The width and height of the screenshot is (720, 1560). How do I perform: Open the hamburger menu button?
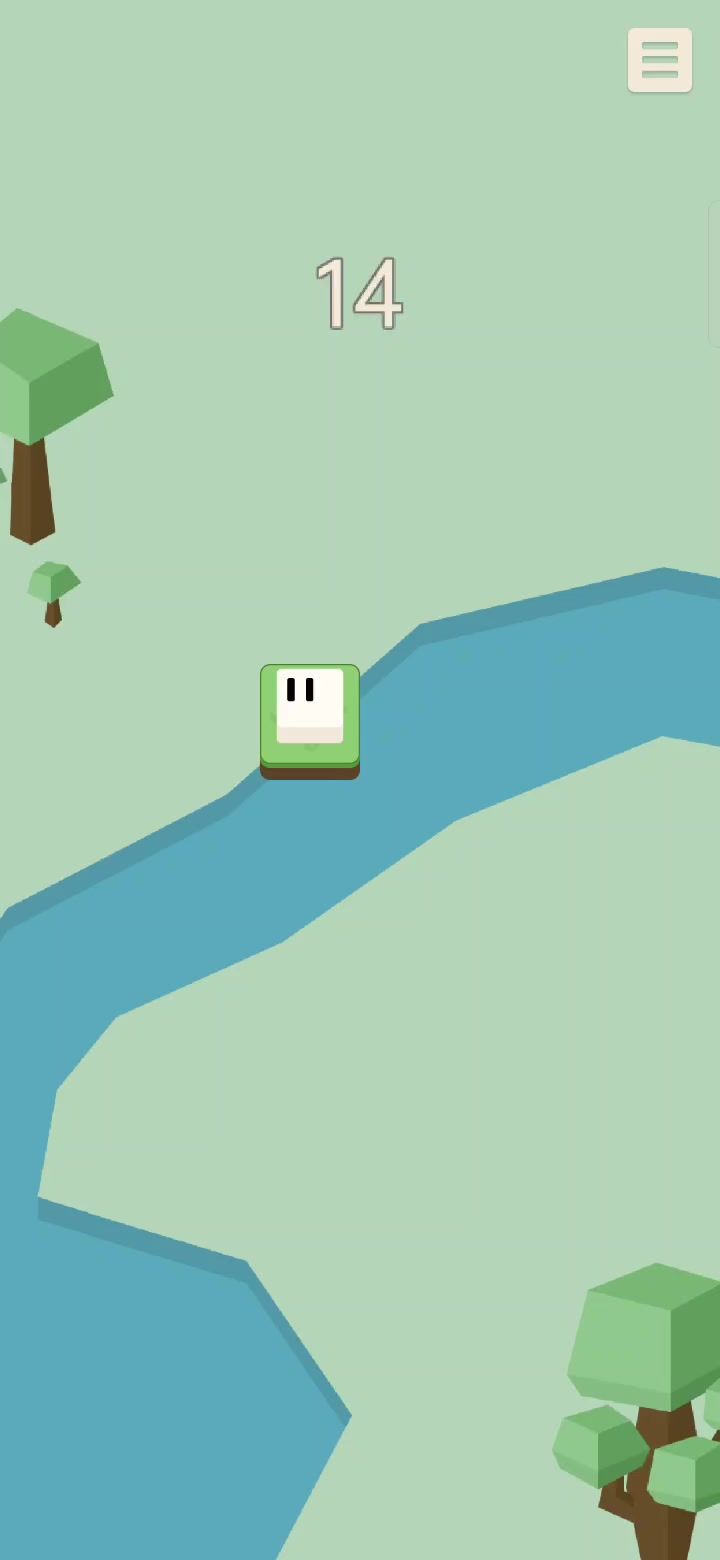(659, 60)
